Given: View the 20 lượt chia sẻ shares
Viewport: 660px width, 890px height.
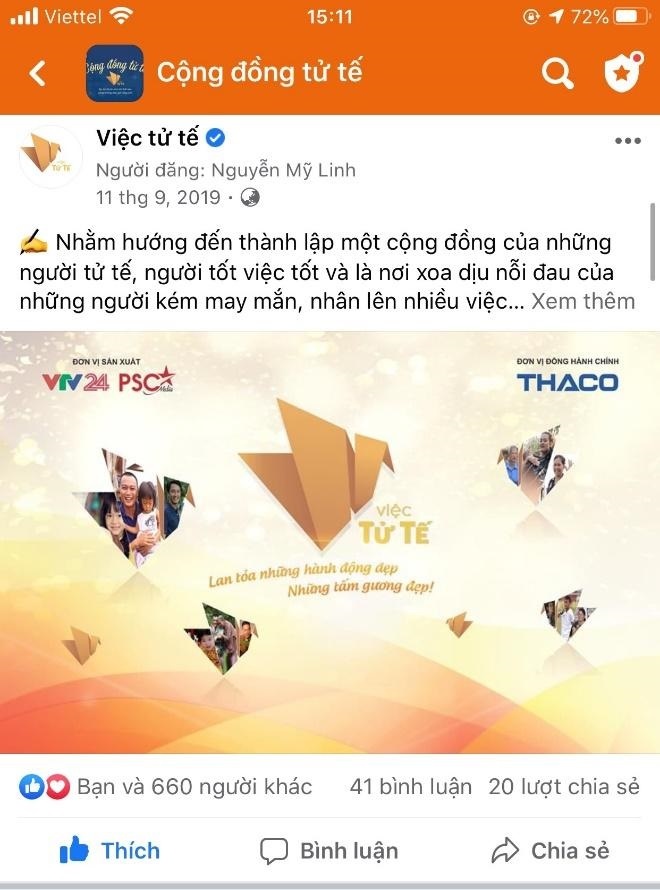Looking at the screenshot, I should 563,787.
